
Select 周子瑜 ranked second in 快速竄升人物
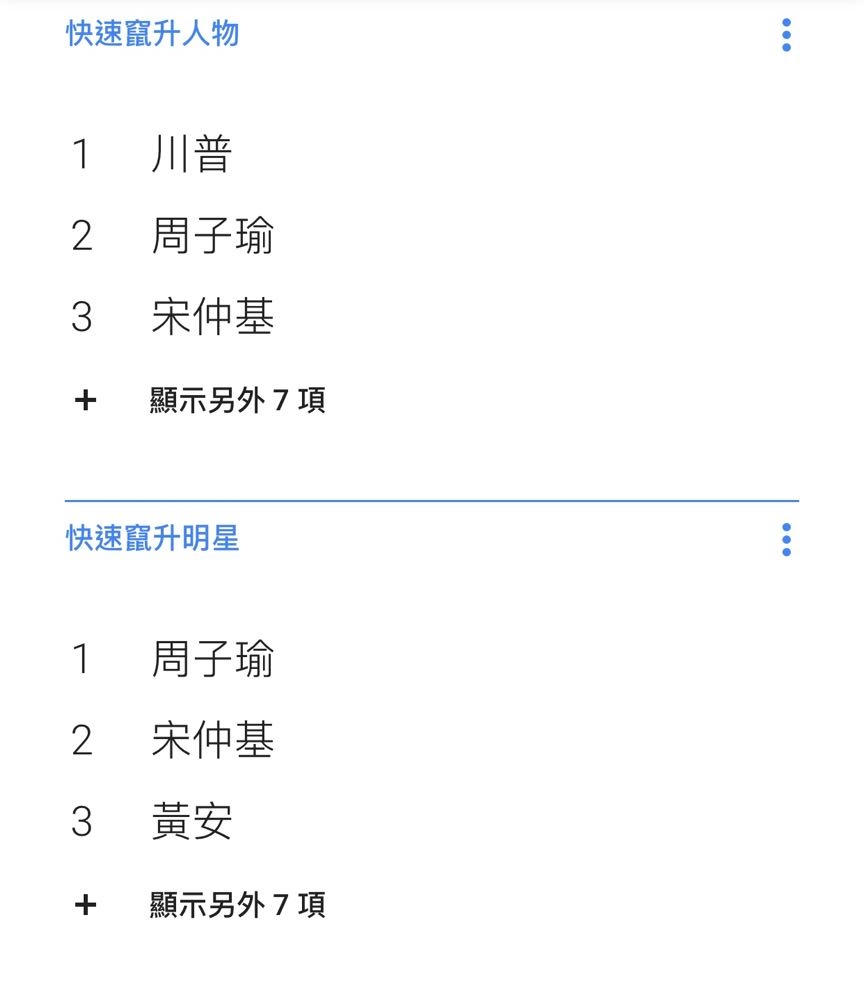click(x=212, y=237)
